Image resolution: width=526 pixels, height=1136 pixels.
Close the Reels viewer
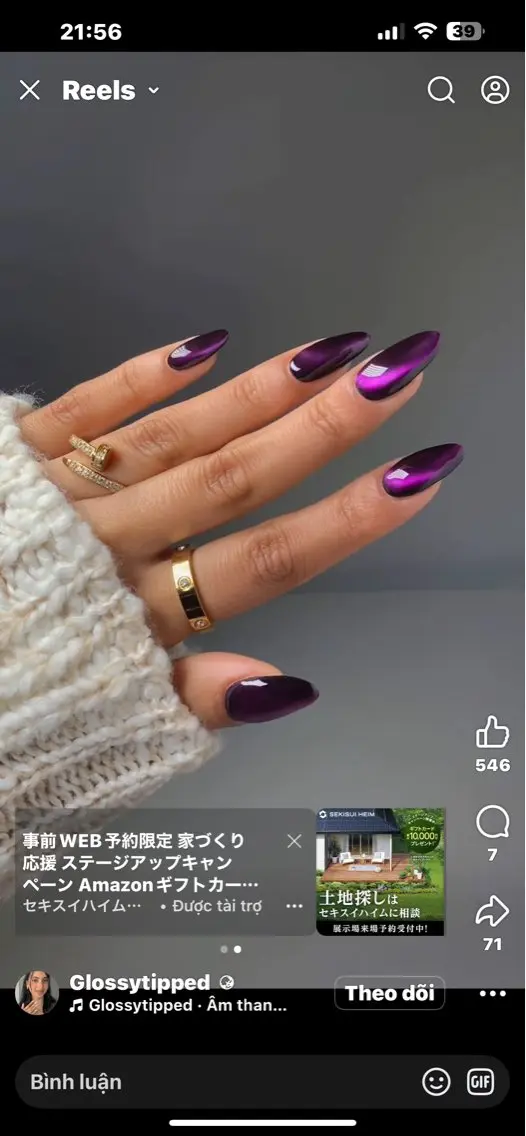tap(30, 91)
